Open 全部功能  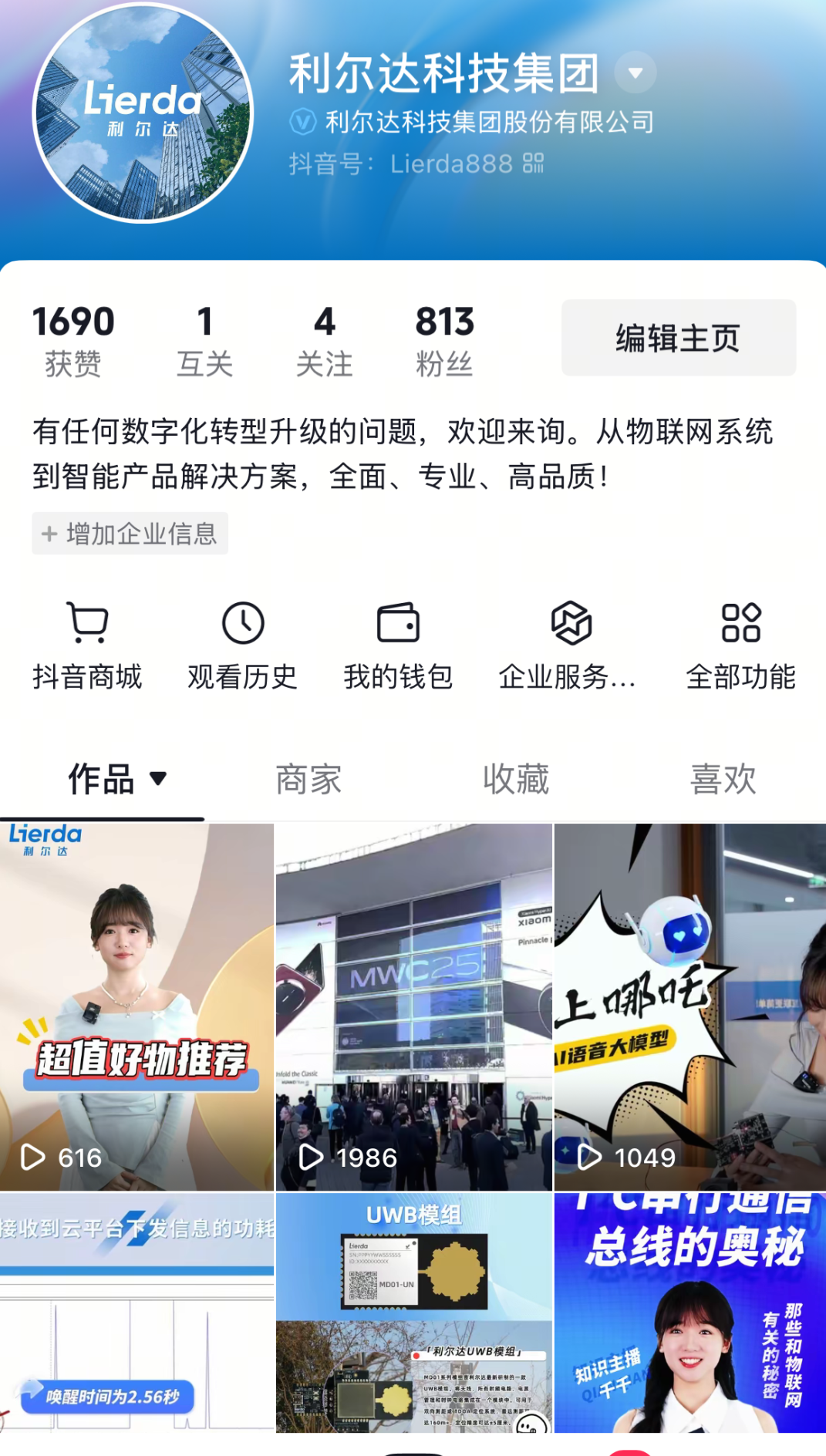click(740, 645)
